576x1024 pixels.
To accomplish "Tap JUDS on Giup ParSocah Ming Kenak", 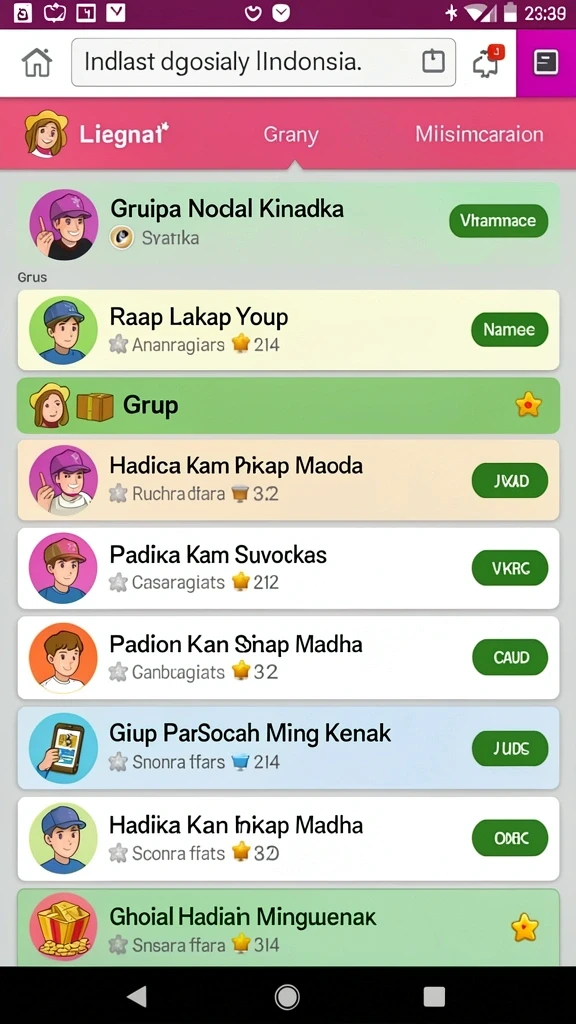I will [x=509, y=748].
